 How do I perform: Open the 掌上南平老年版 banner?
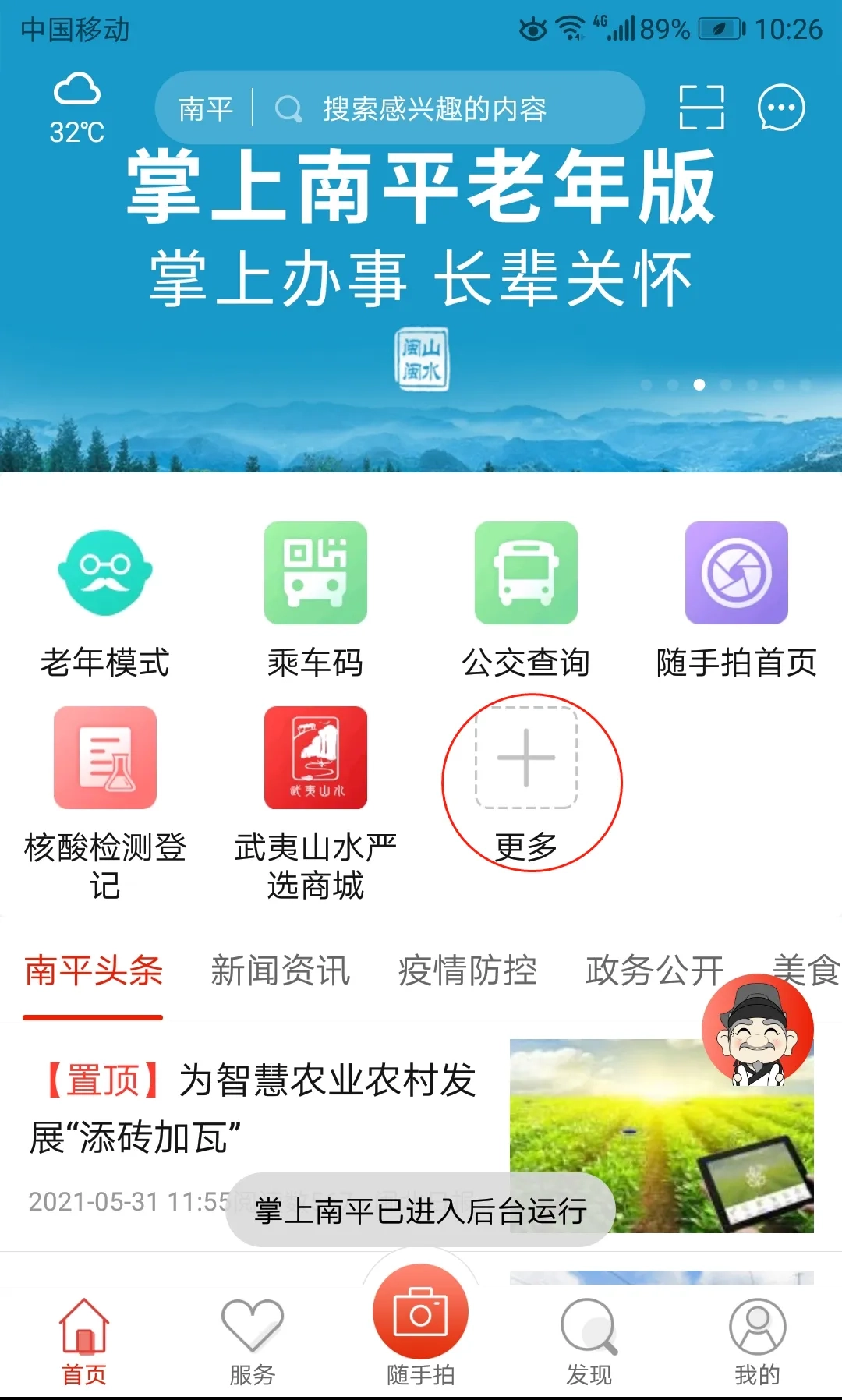coord(421,234)
